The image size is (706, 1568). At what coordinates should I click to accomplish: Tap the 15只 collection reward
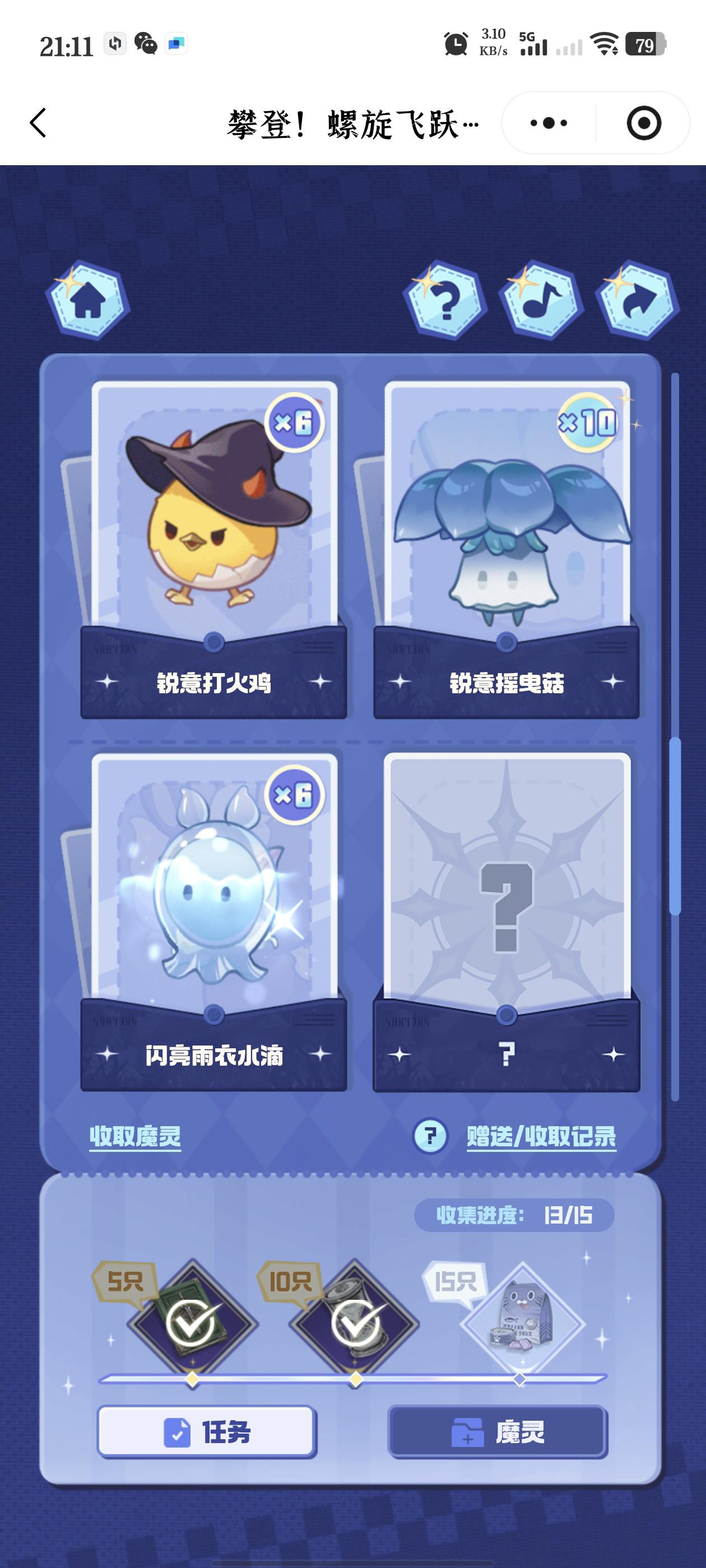pyautogui.click(x=521, y=1323)
